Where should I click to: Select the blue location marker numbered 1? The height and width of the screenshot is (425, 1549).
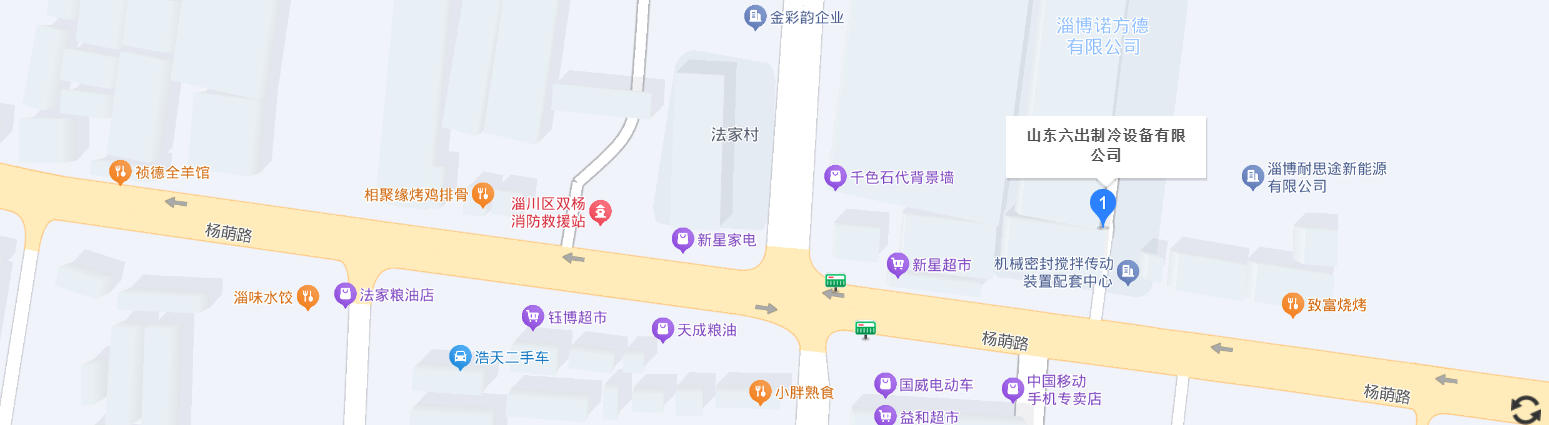[1102, 206]
